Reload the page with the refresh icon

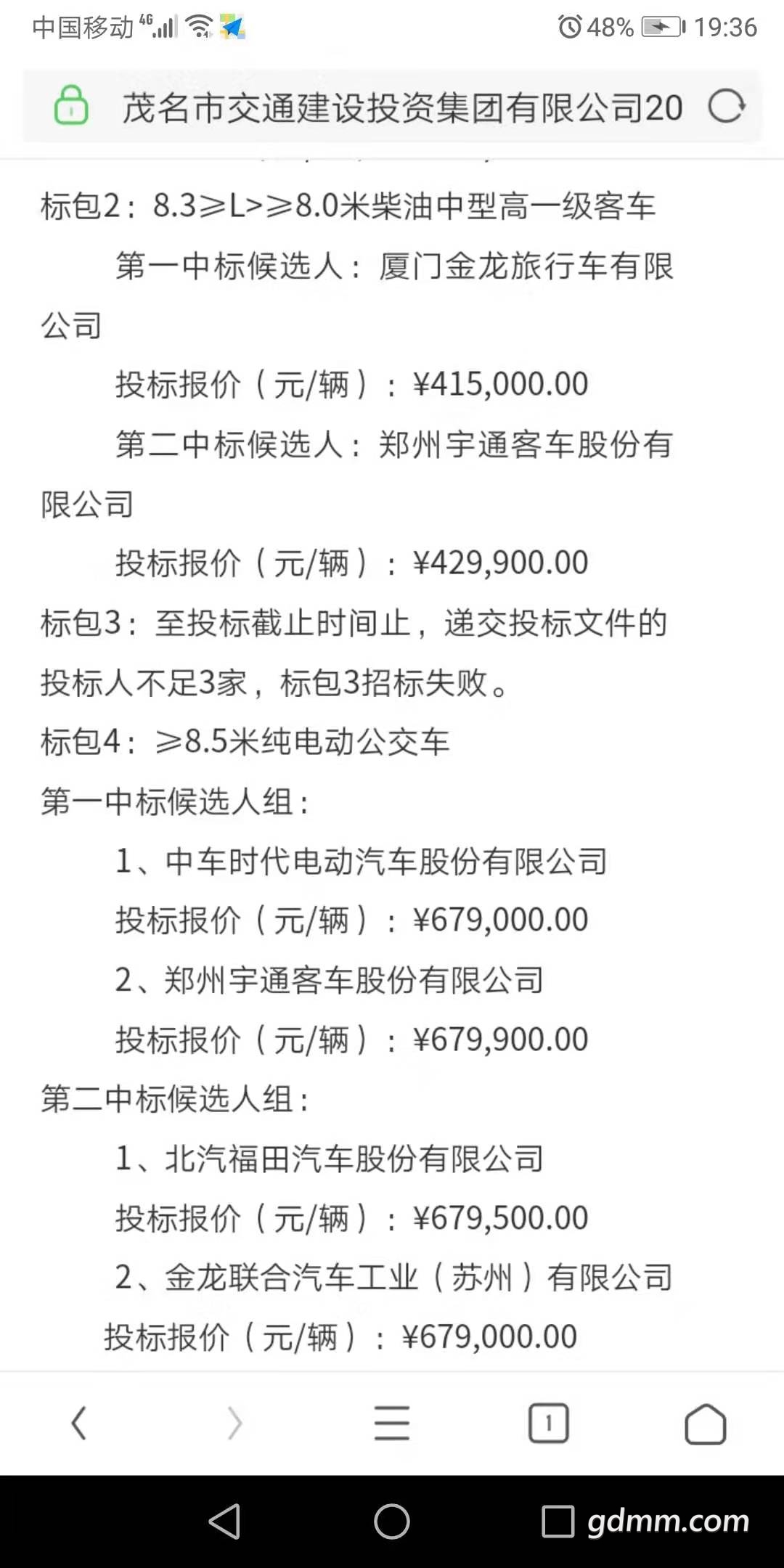pos(727,107)
